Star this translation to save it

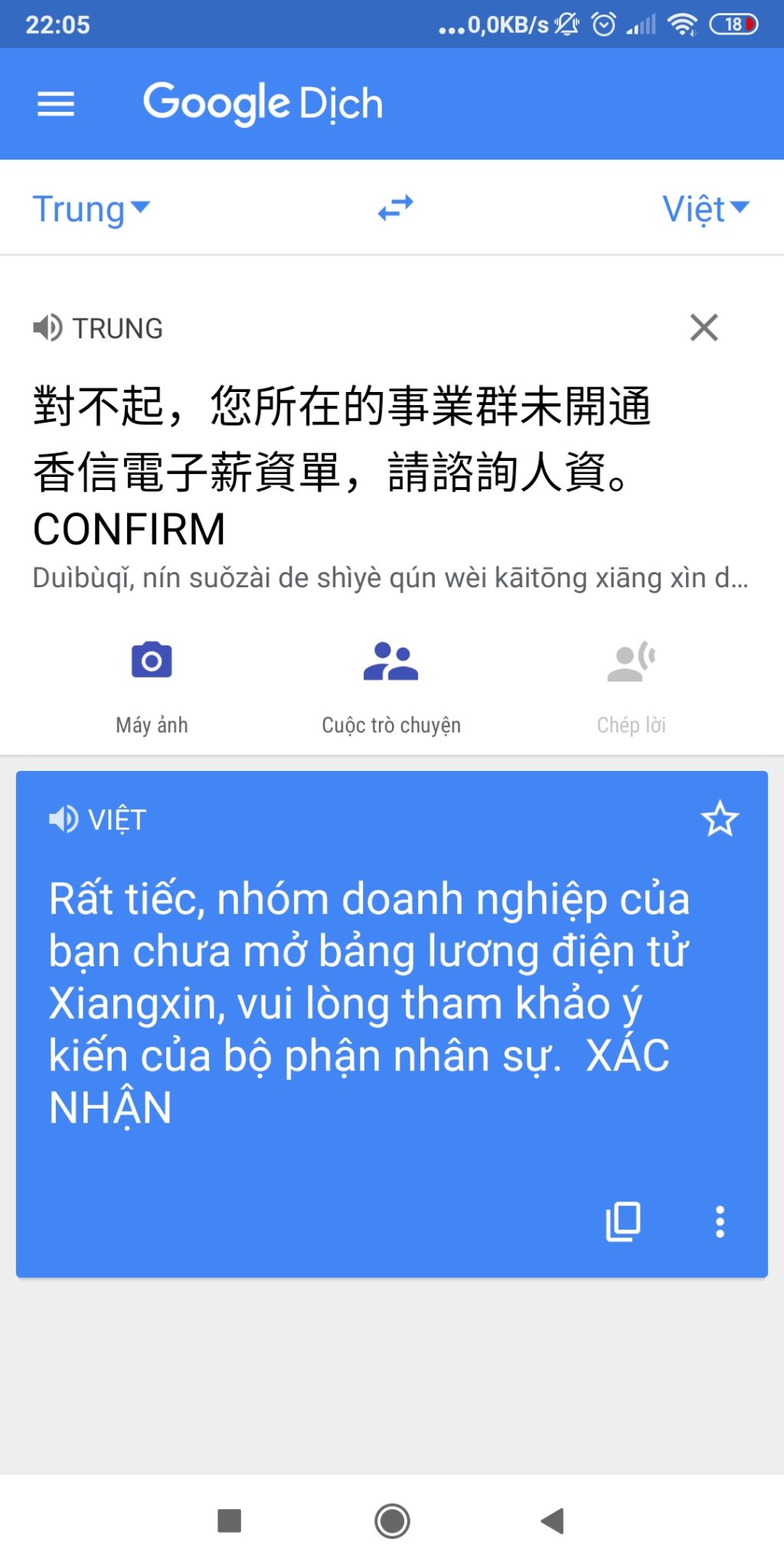720,819
